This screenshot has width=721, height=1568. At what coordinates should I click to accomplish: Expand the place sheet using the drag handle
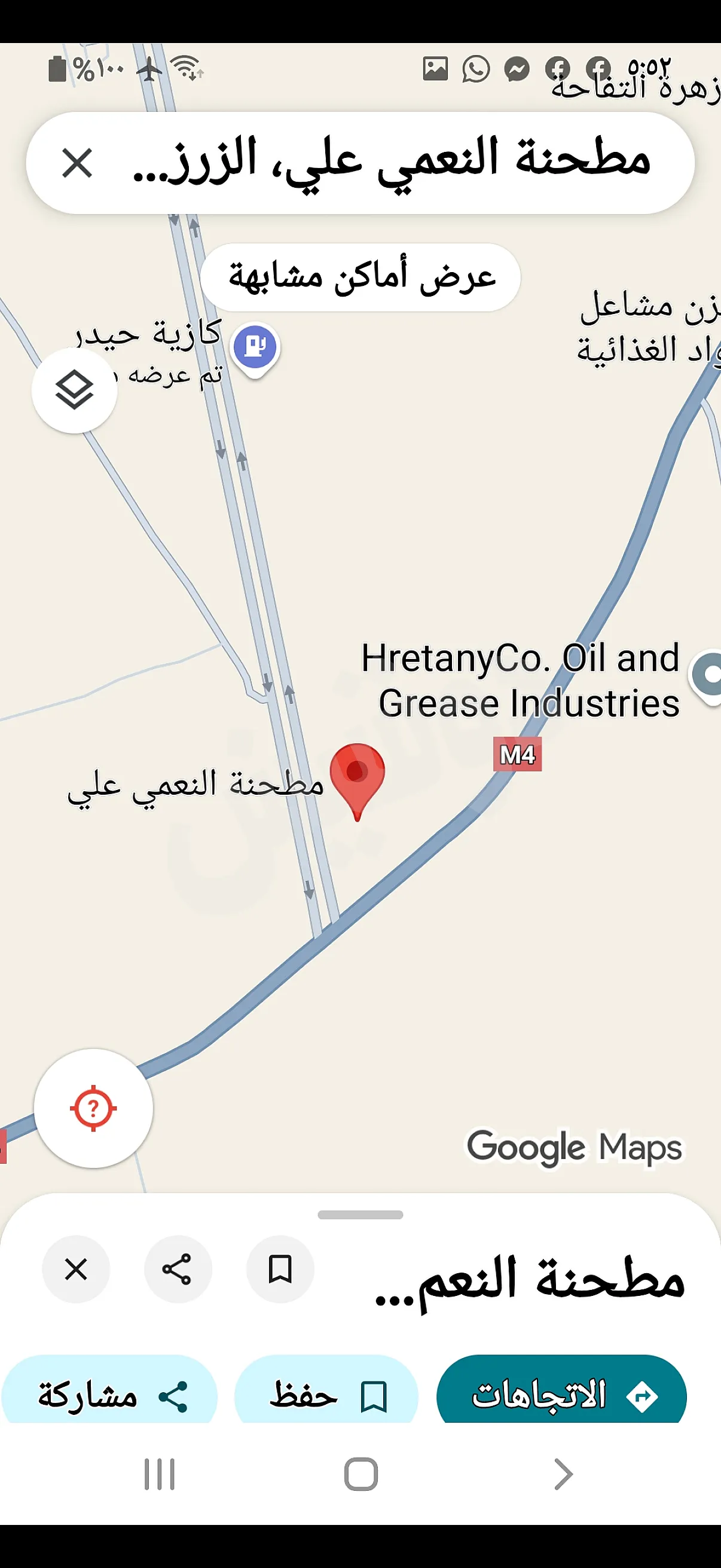[x=360, y=1215]
